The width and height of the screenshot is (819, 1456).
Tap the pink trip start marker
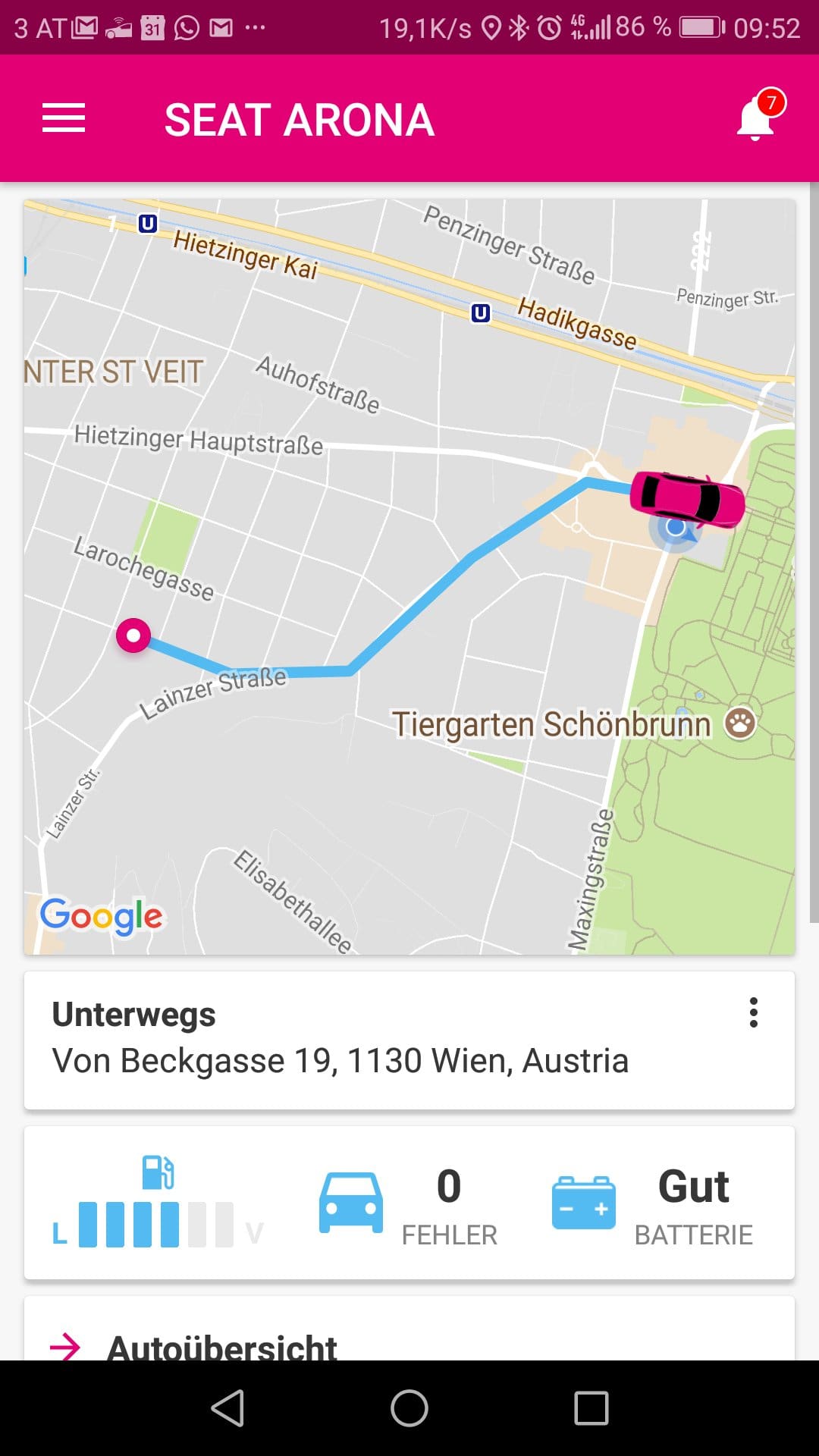133,635
